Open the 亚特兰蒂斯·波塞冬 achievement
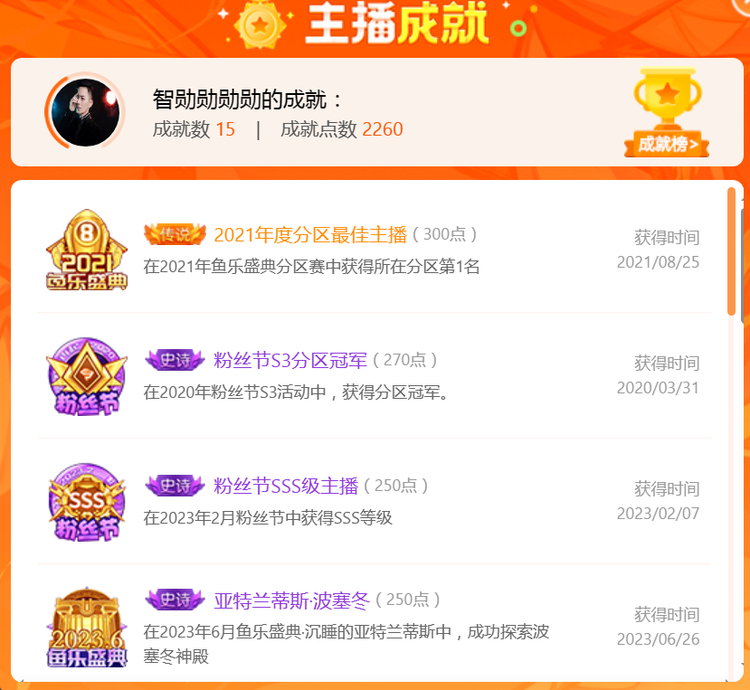Image resolution: width=750 pixels, height=690 pixels. (292, 600)
